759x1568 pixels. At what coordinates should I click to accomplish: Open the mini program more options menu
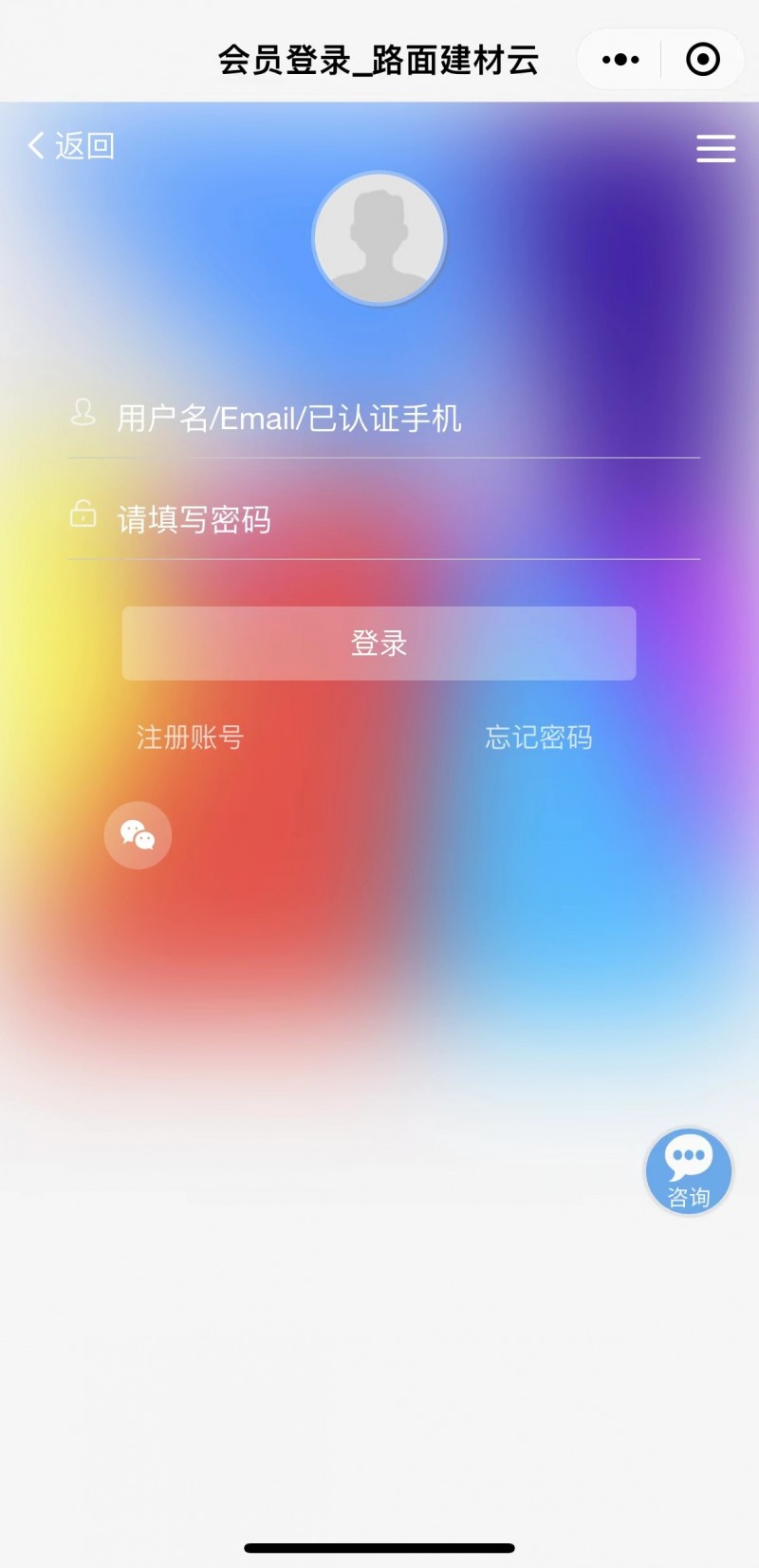point(620,60)
